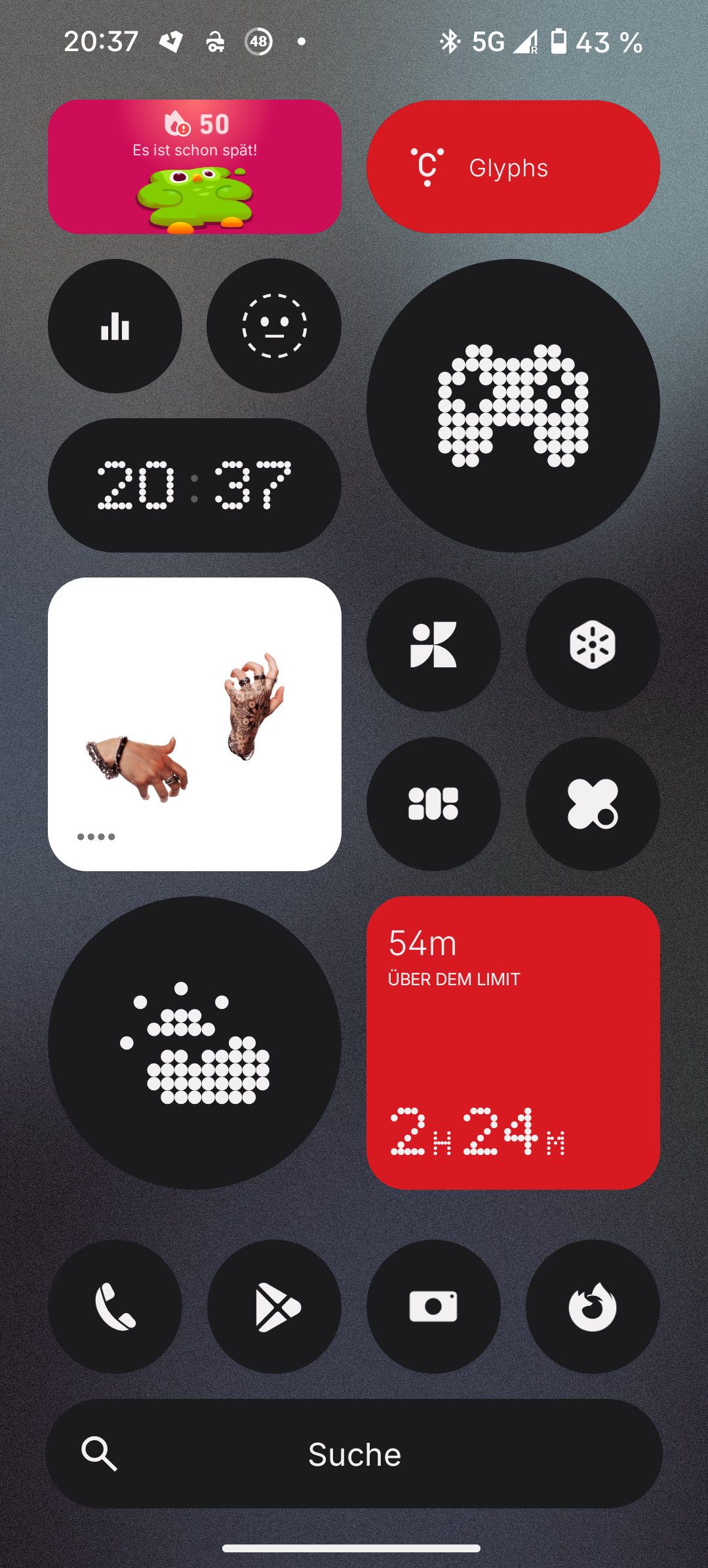
Task: Open the screen time limit widget
Action: (513, 1042)
